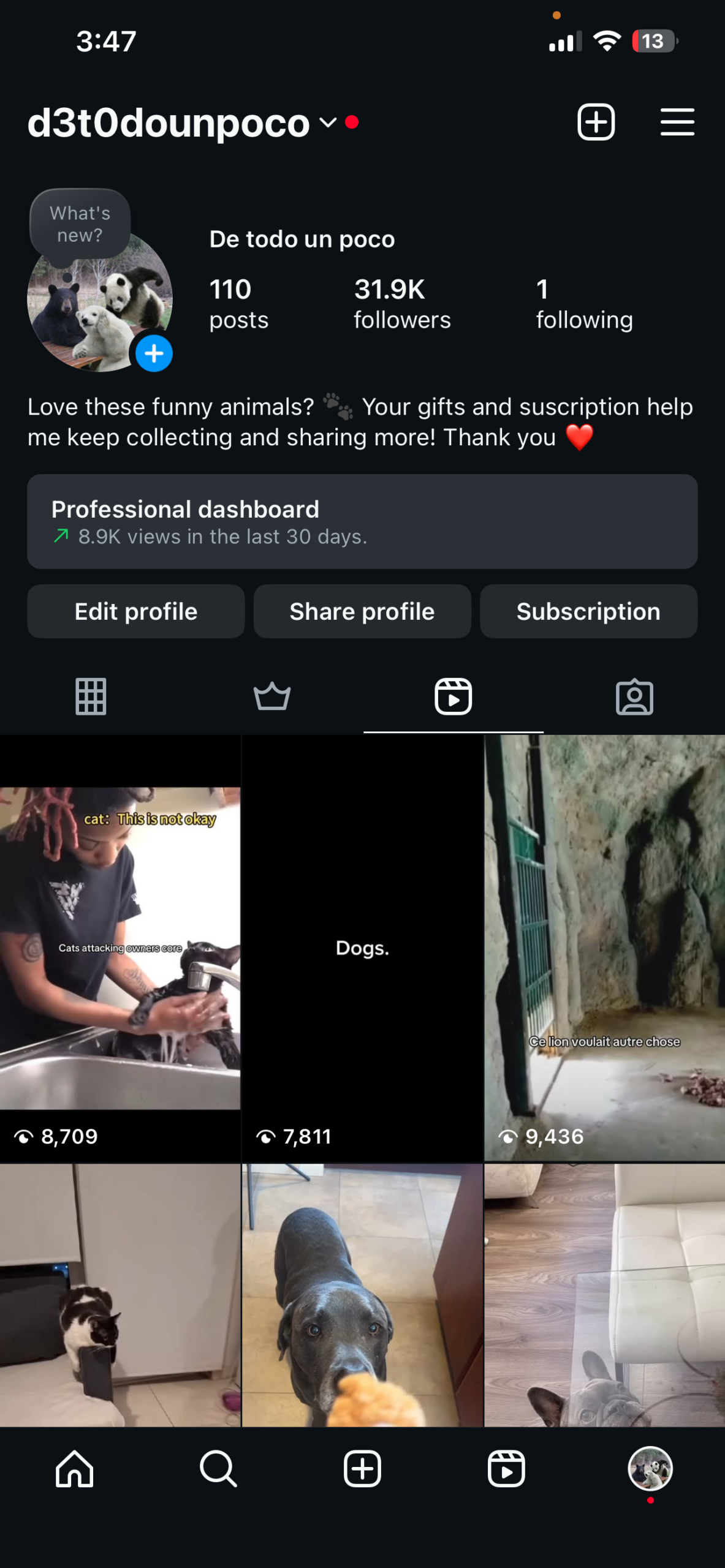Go to the Home feed
Screen dimensions: 725x1568
74,1469
